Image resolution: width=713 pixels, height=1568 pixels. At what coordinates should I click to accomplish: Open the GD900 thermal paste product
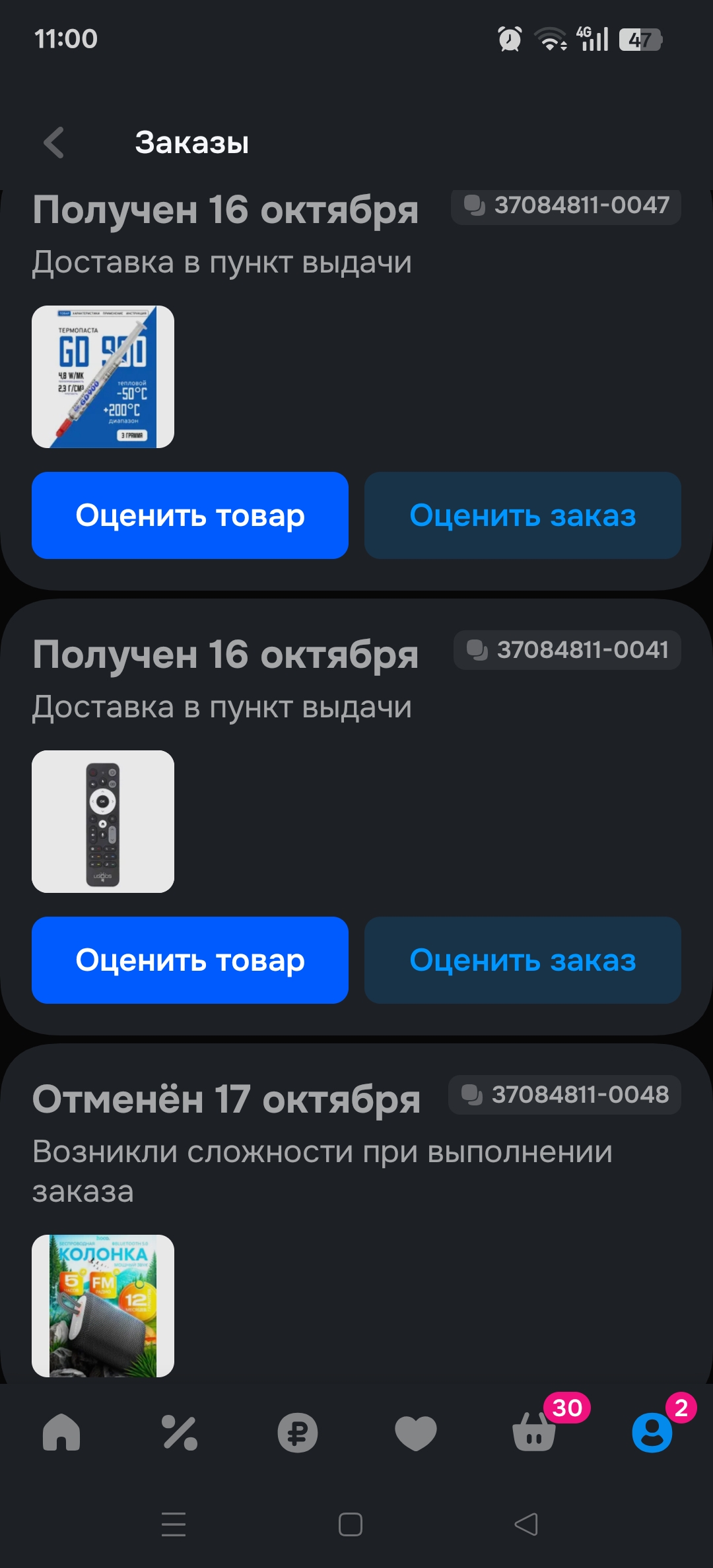click(x=103, y=377)
